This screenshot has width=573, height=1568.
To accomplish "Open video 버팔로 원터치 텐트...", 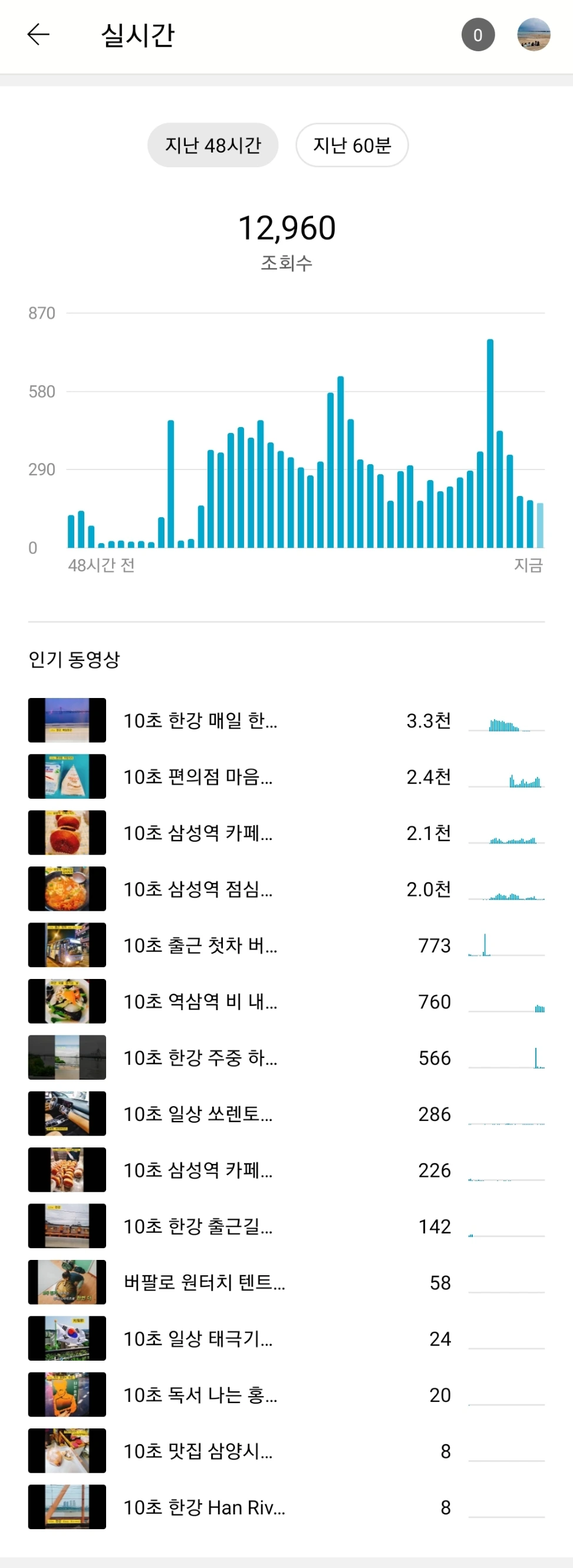I will coord(286,1282).
